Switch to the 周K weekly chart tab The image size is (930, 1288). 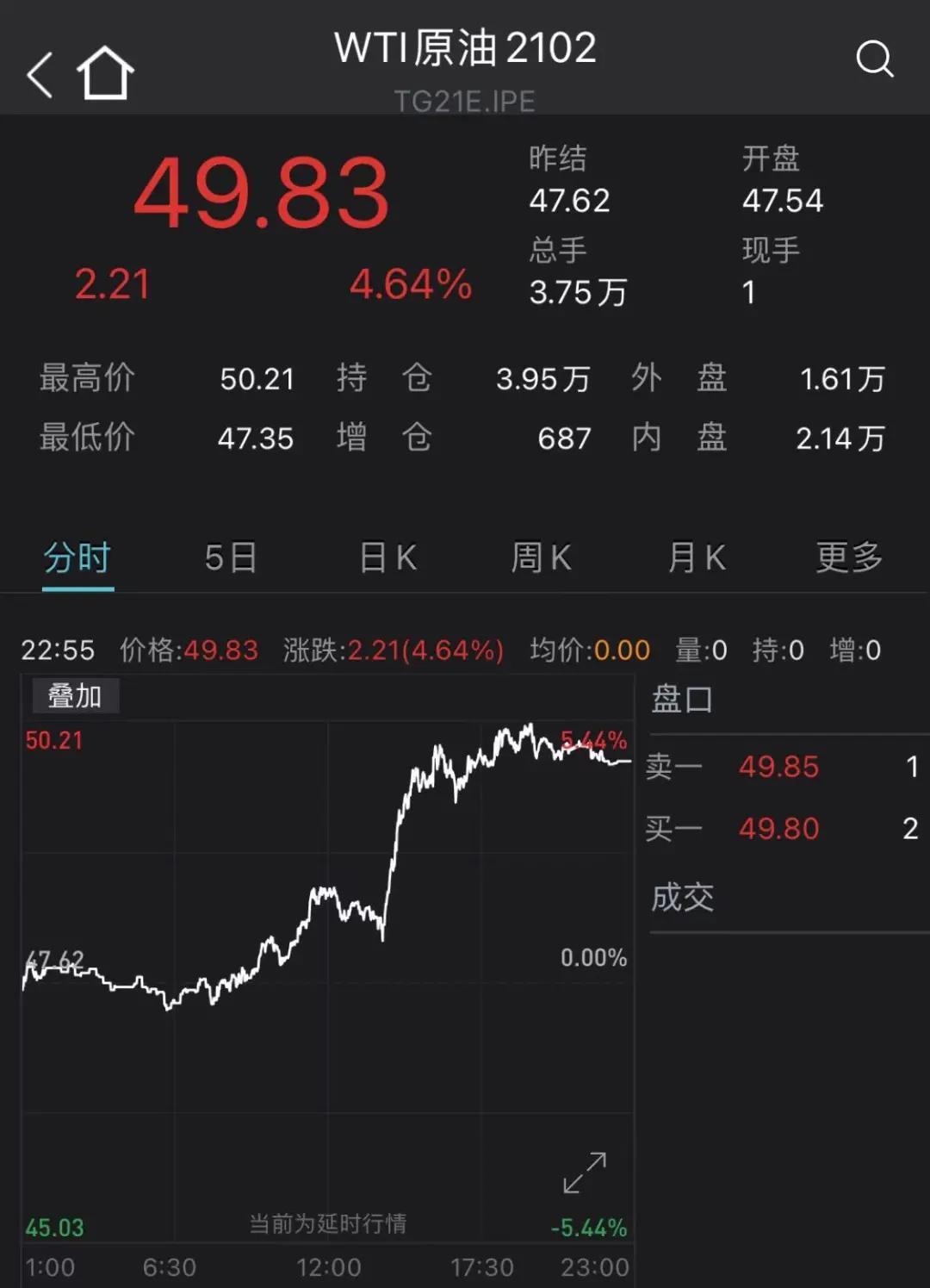[x=540, y=558]
